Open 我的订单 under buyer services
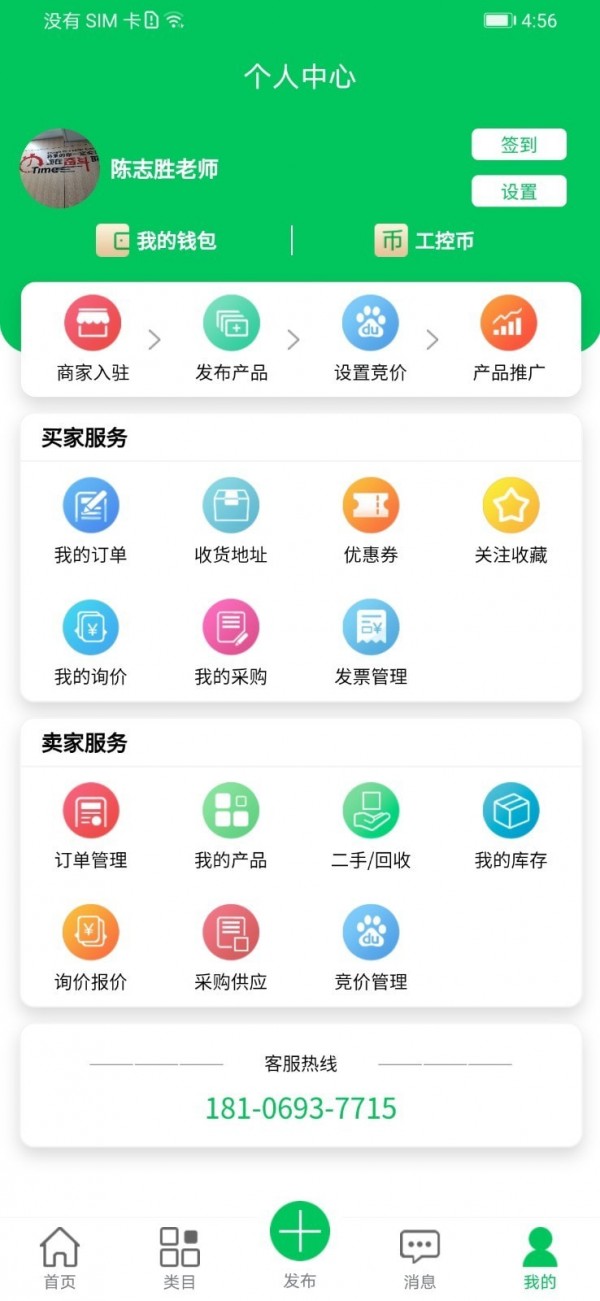This screenshot has height=1301, width=600. pyautogui.click(x=91, y=521)
